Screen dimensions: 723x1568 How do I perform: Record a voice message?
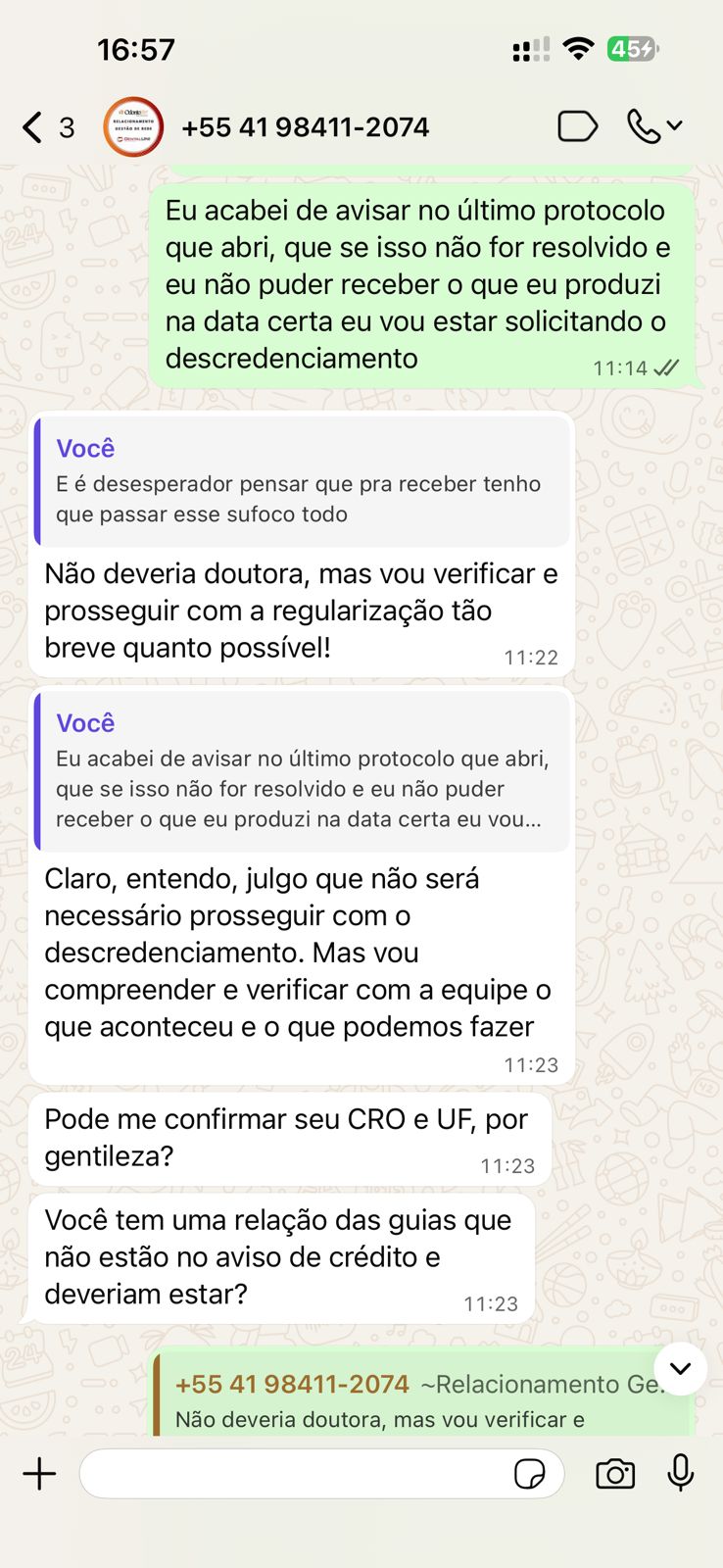tap(681, 1473)
